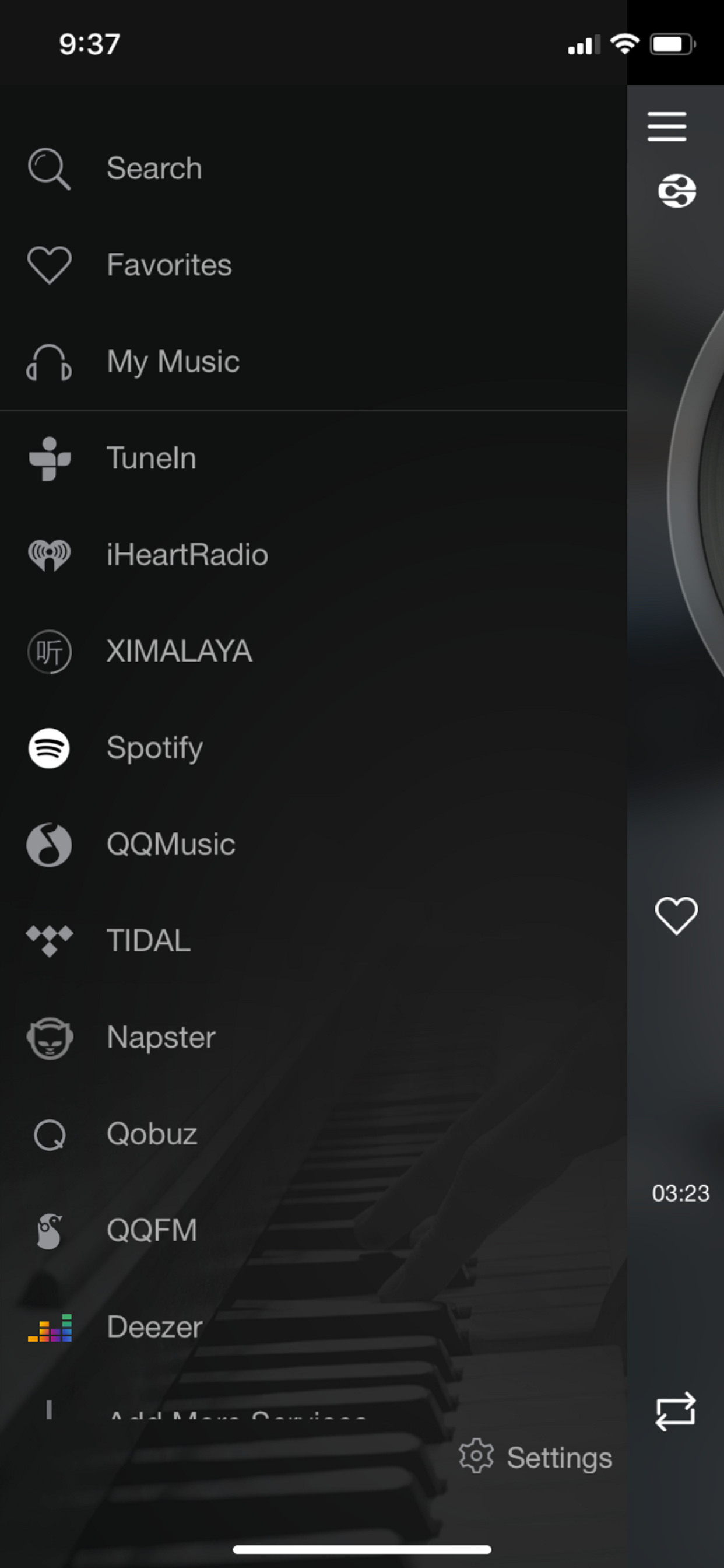The height and width of the screenshot is (1568, 724).
Task: Open My Music
Action: click(x=173, y=362)
